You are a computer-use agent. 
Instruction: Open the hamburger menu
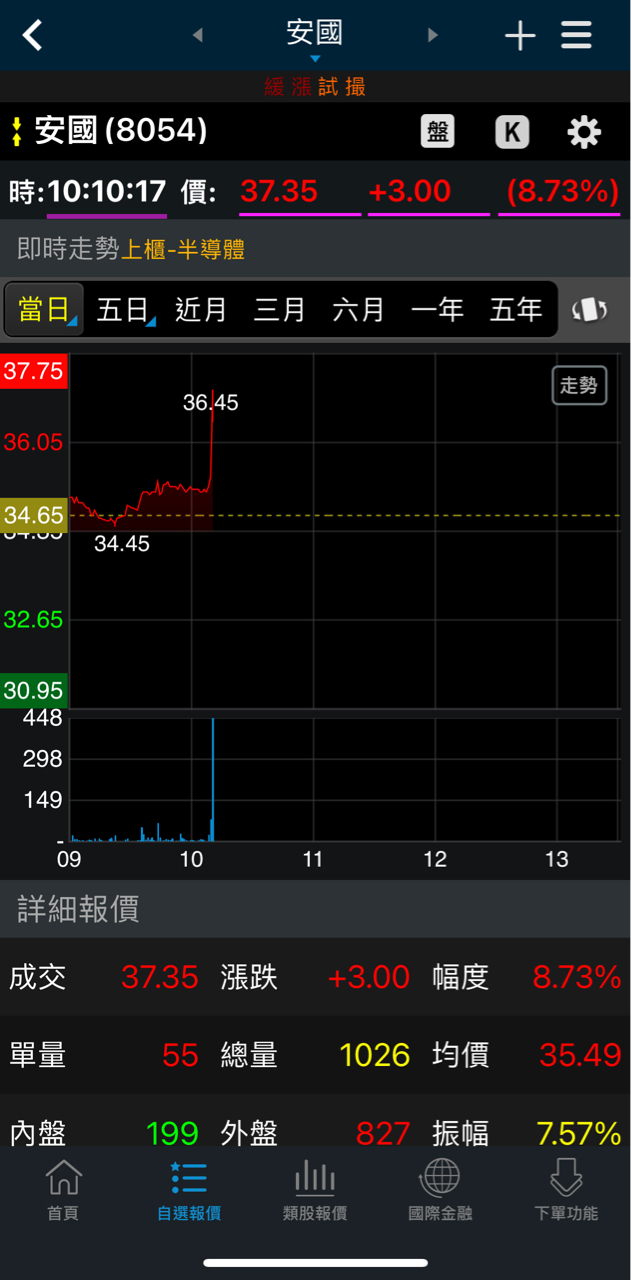click(x=577, y=36)
